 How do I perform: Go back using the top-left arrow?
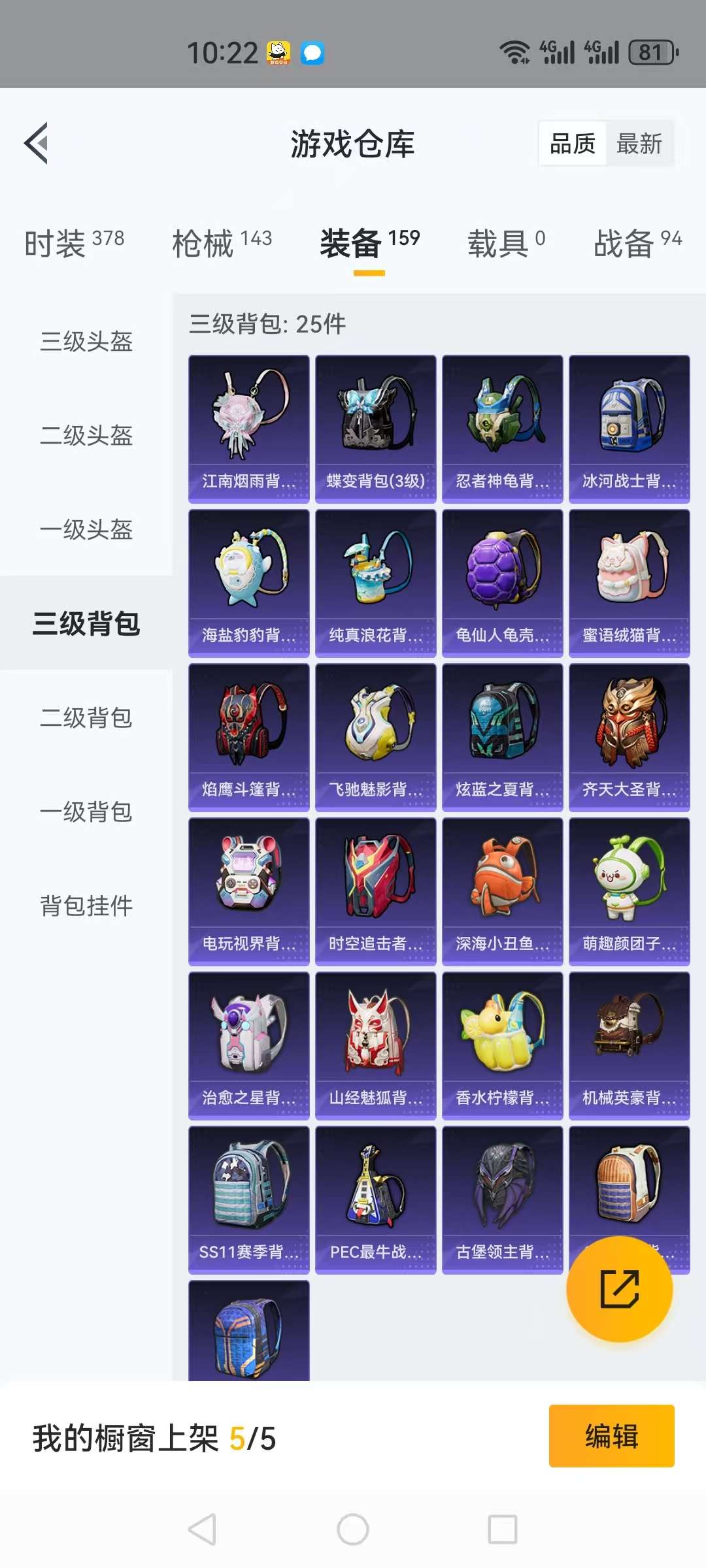(37, 143)
